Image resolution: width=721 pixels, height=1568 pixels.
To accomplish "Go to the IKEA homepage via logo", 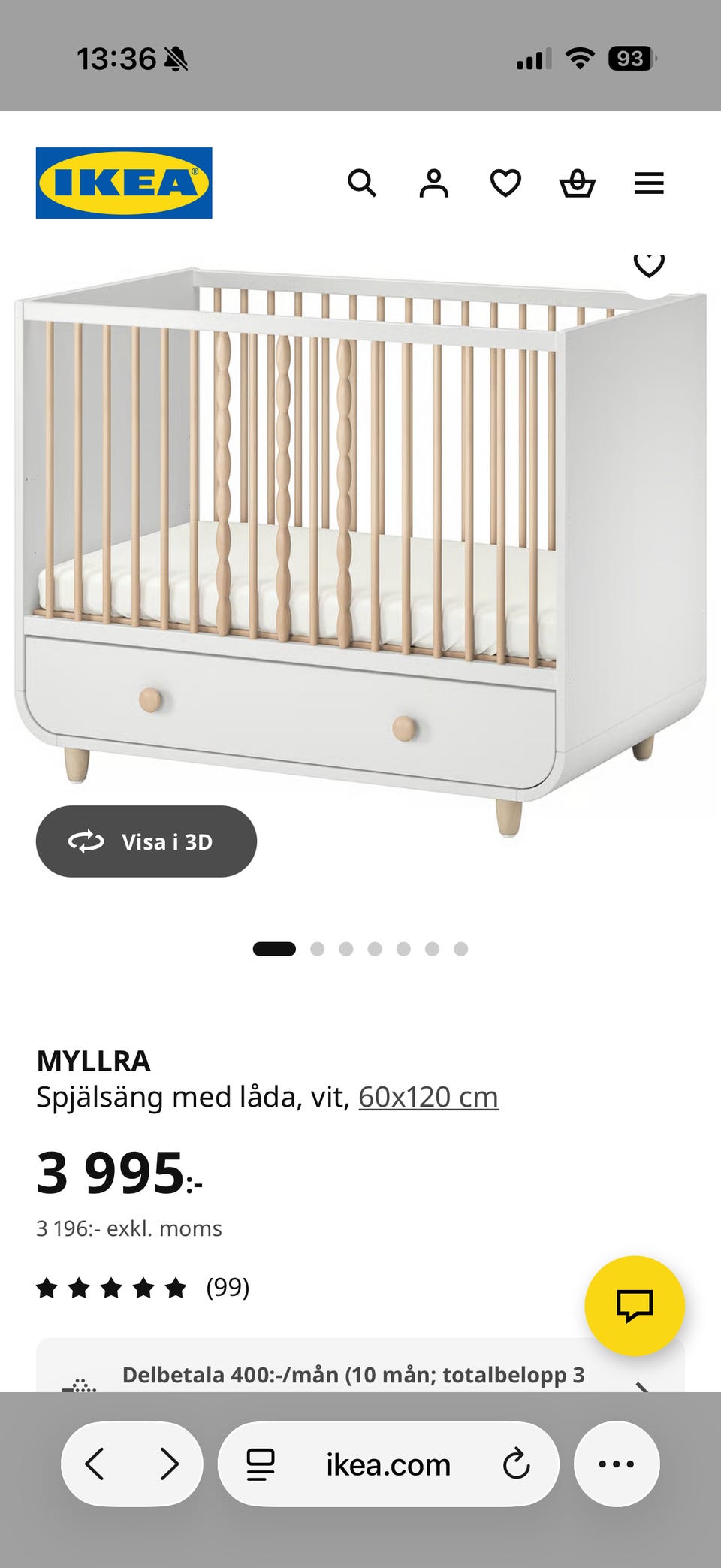I will click(124, 183).
